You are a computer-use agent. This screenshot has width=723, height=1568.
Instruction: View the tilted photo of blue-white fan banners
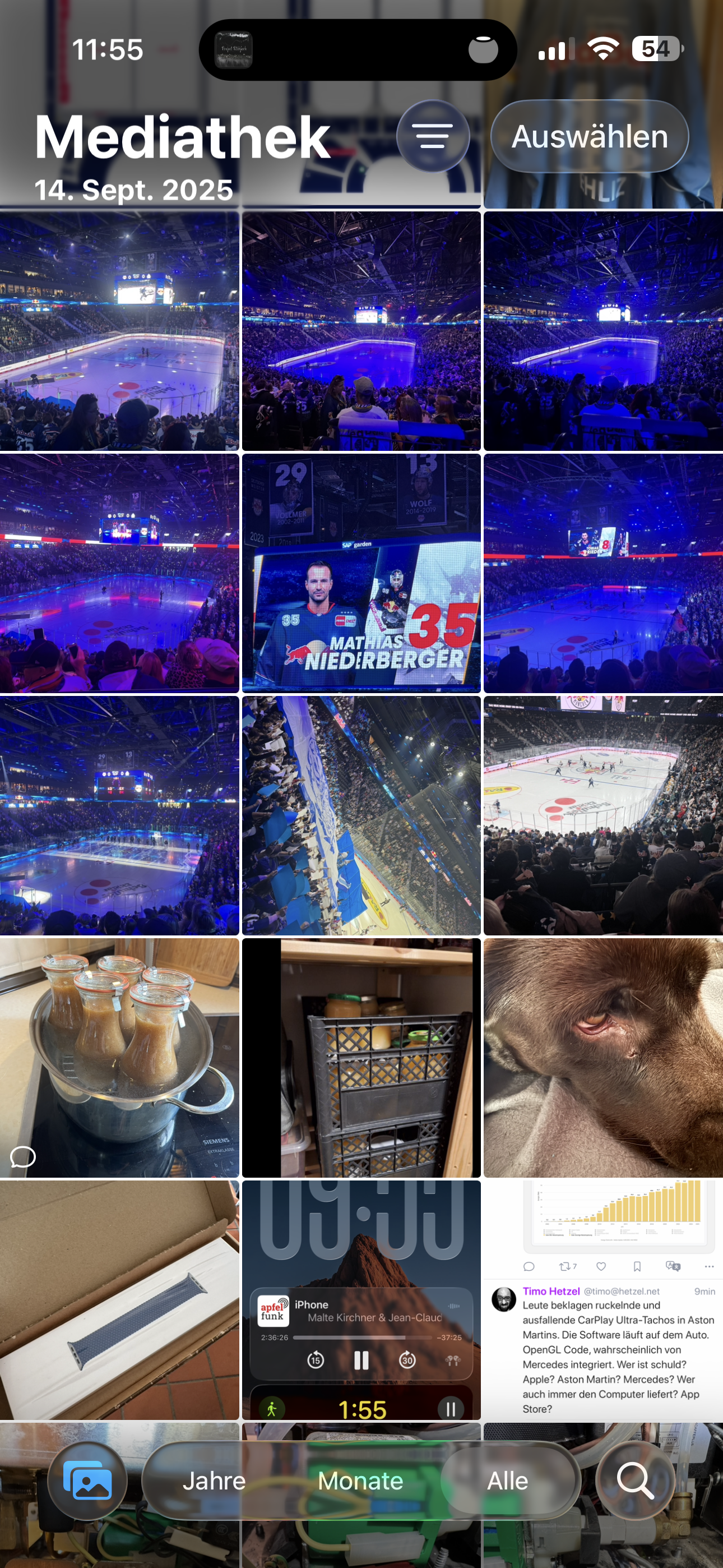click(x=361, y=815)
